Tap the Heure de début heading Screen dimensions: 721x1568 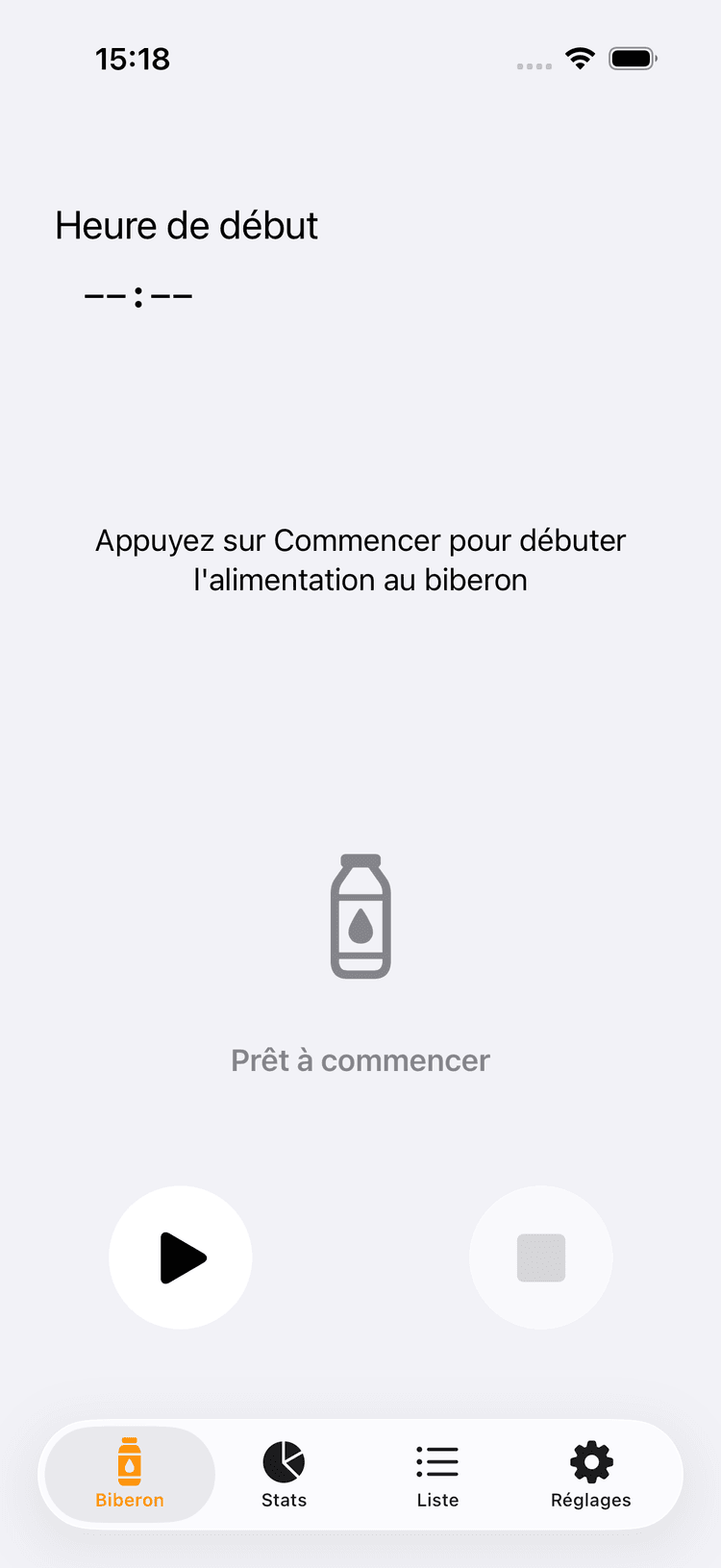[x=186, y=225]
